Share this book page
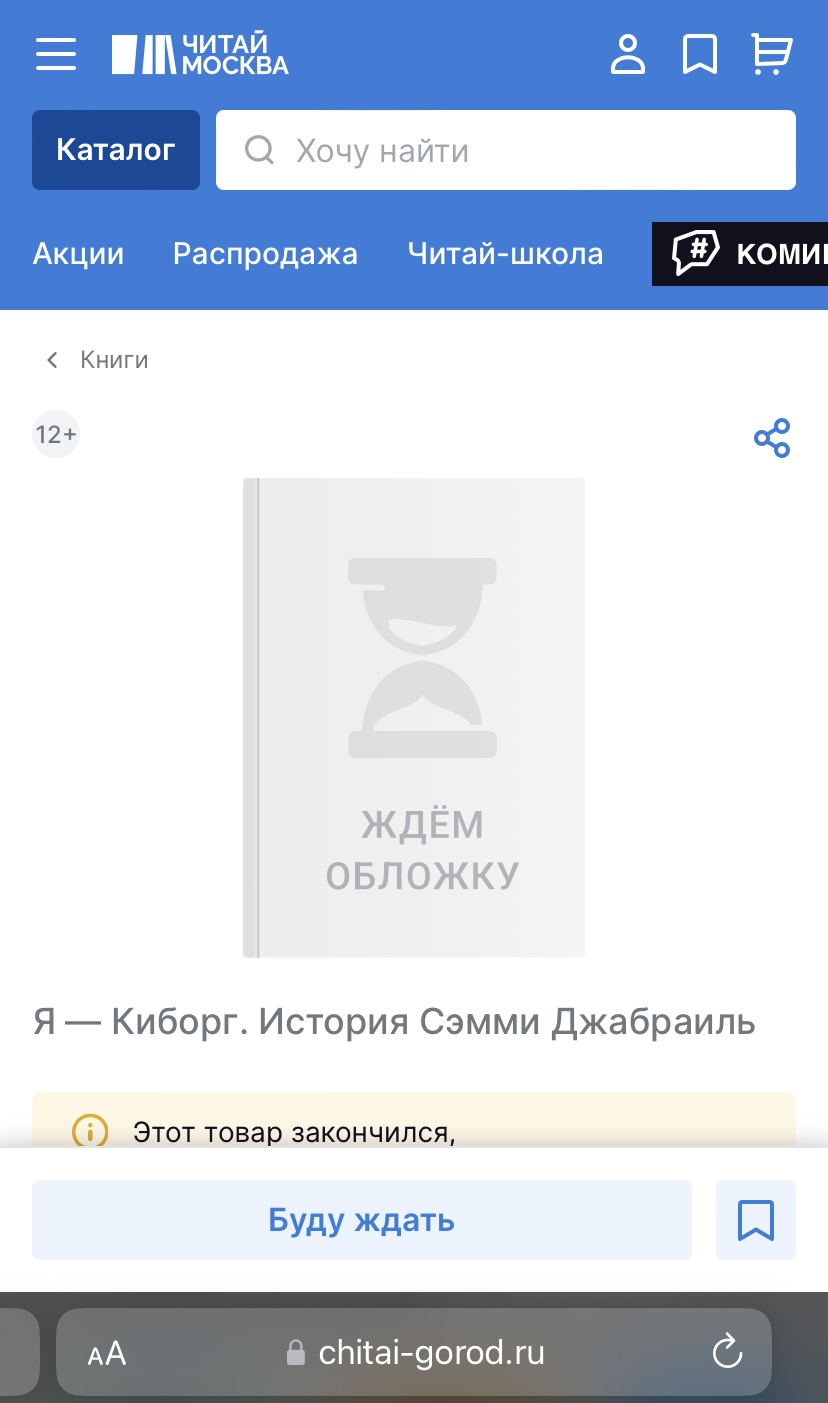Image resolution: width=828 pixels, height=1403 pixels. [772, 438]
